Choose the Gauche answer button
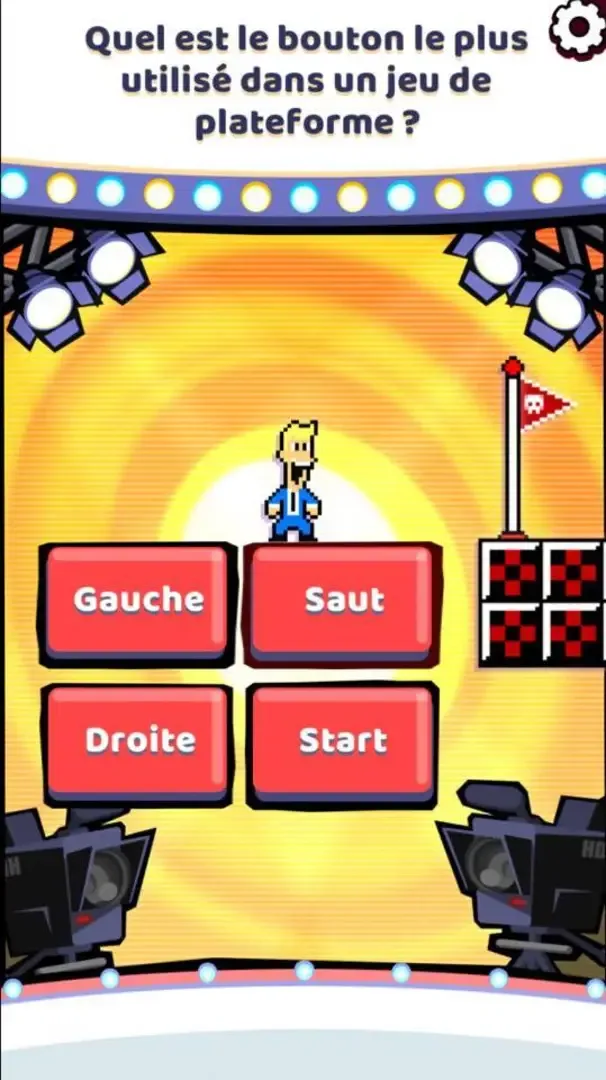This screenshot has height=1080, width=606. (138, 601)
